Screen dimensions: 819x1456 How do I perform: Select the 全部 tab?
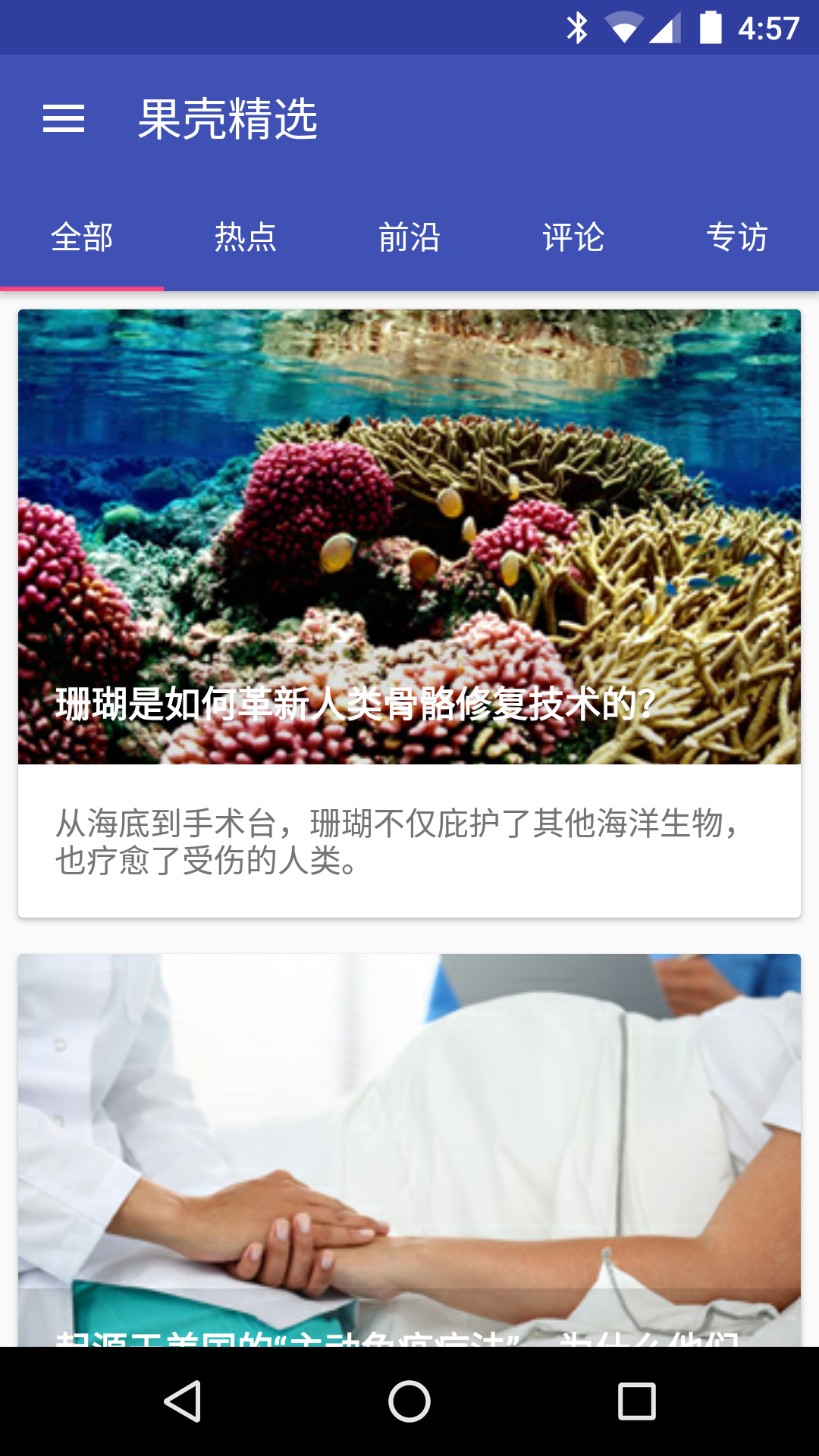[82, 237]
